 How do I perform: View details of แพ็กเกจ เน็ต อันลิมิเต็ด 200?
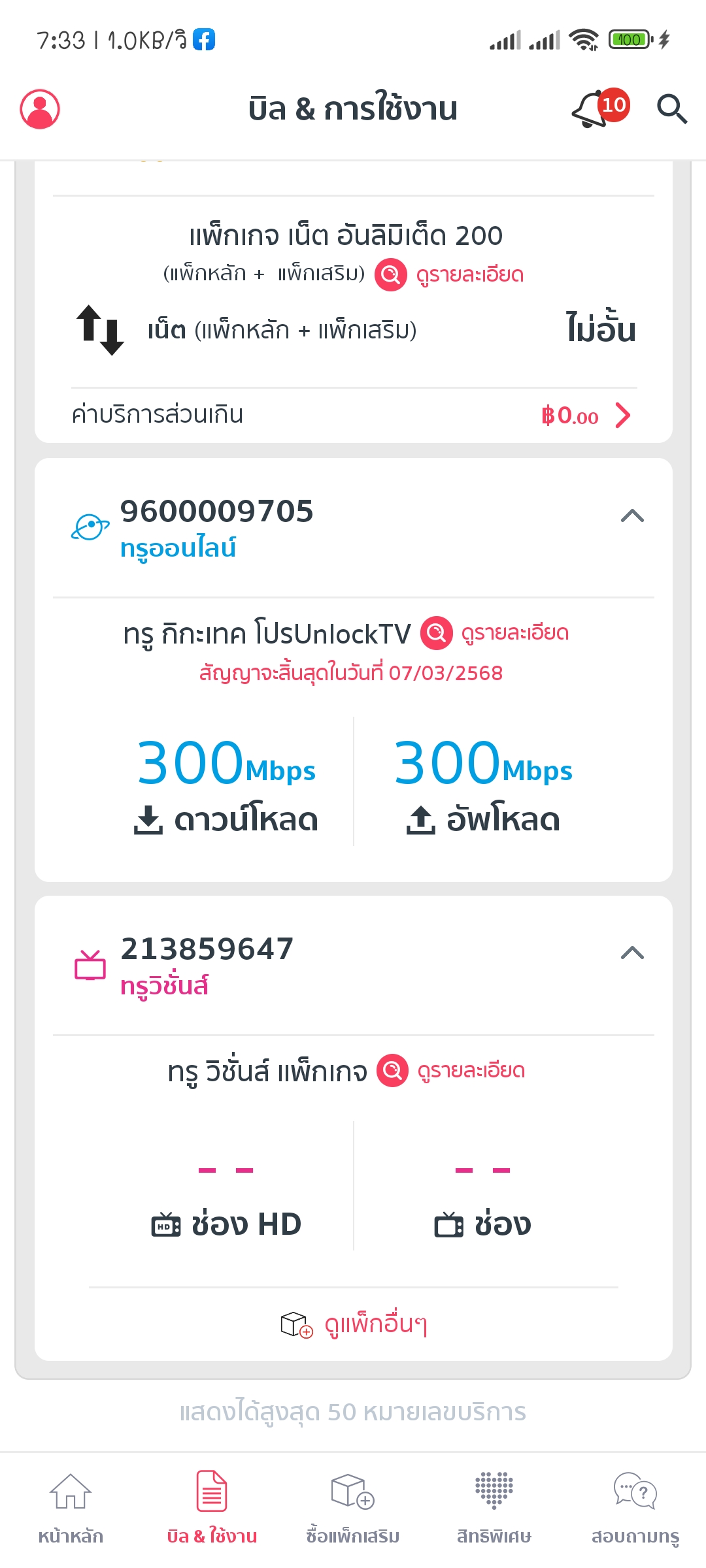(x=450, y=274)
